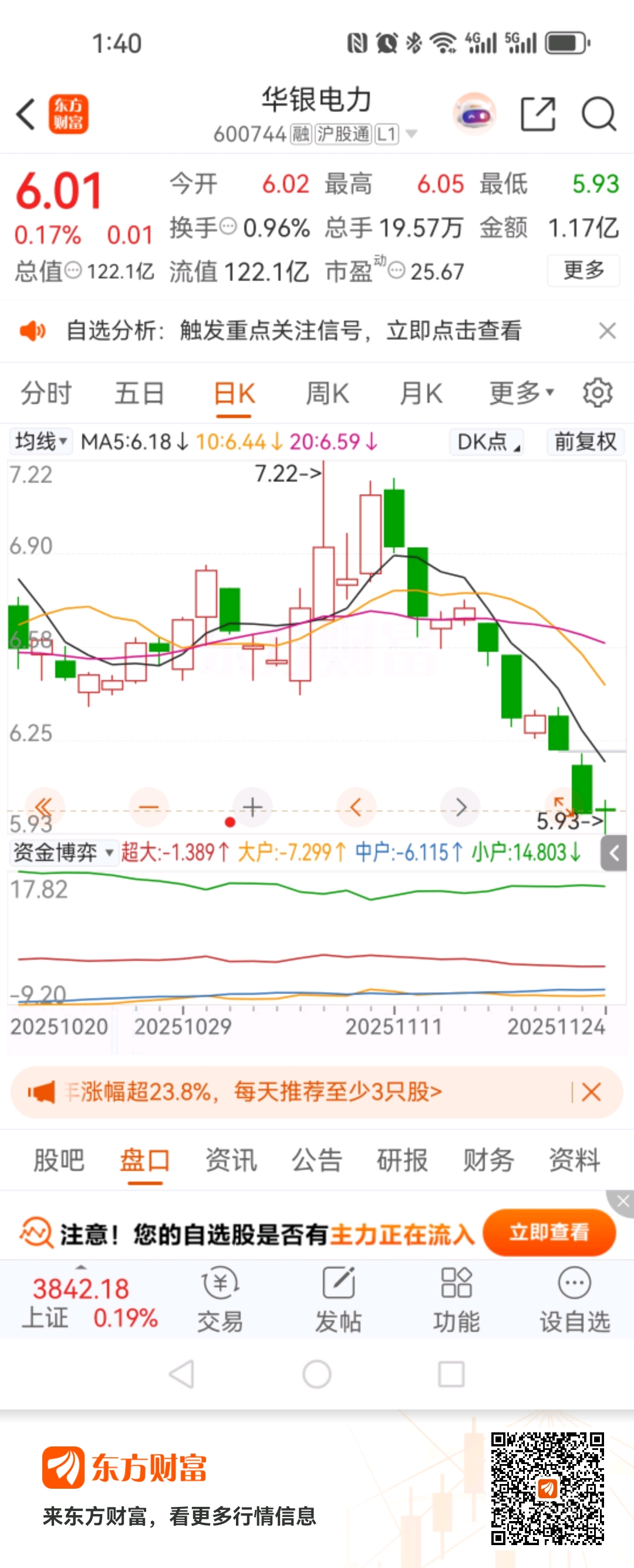
Task: Dismiss the 自选分析 notice
Action: click(x=606, y=331)
